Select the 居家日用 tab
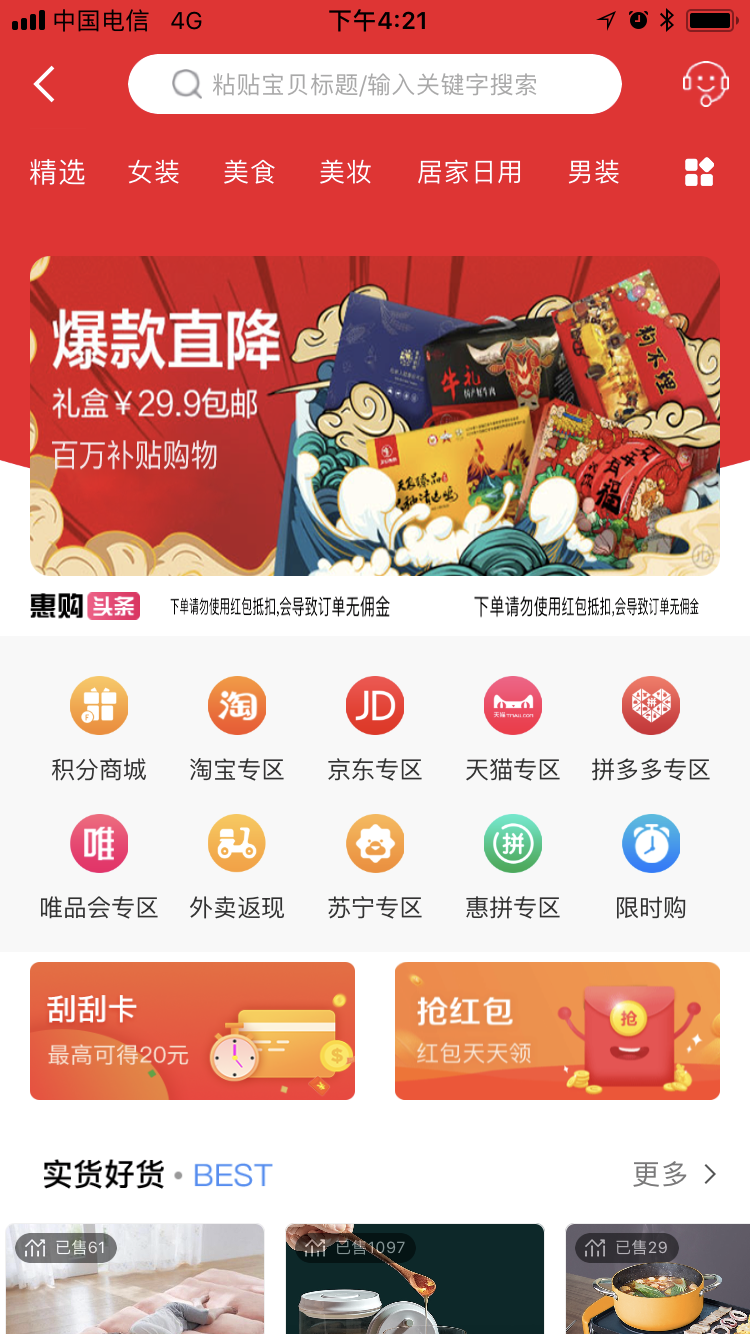Viewport: 750px width, 1334px height. coord(469,172)
